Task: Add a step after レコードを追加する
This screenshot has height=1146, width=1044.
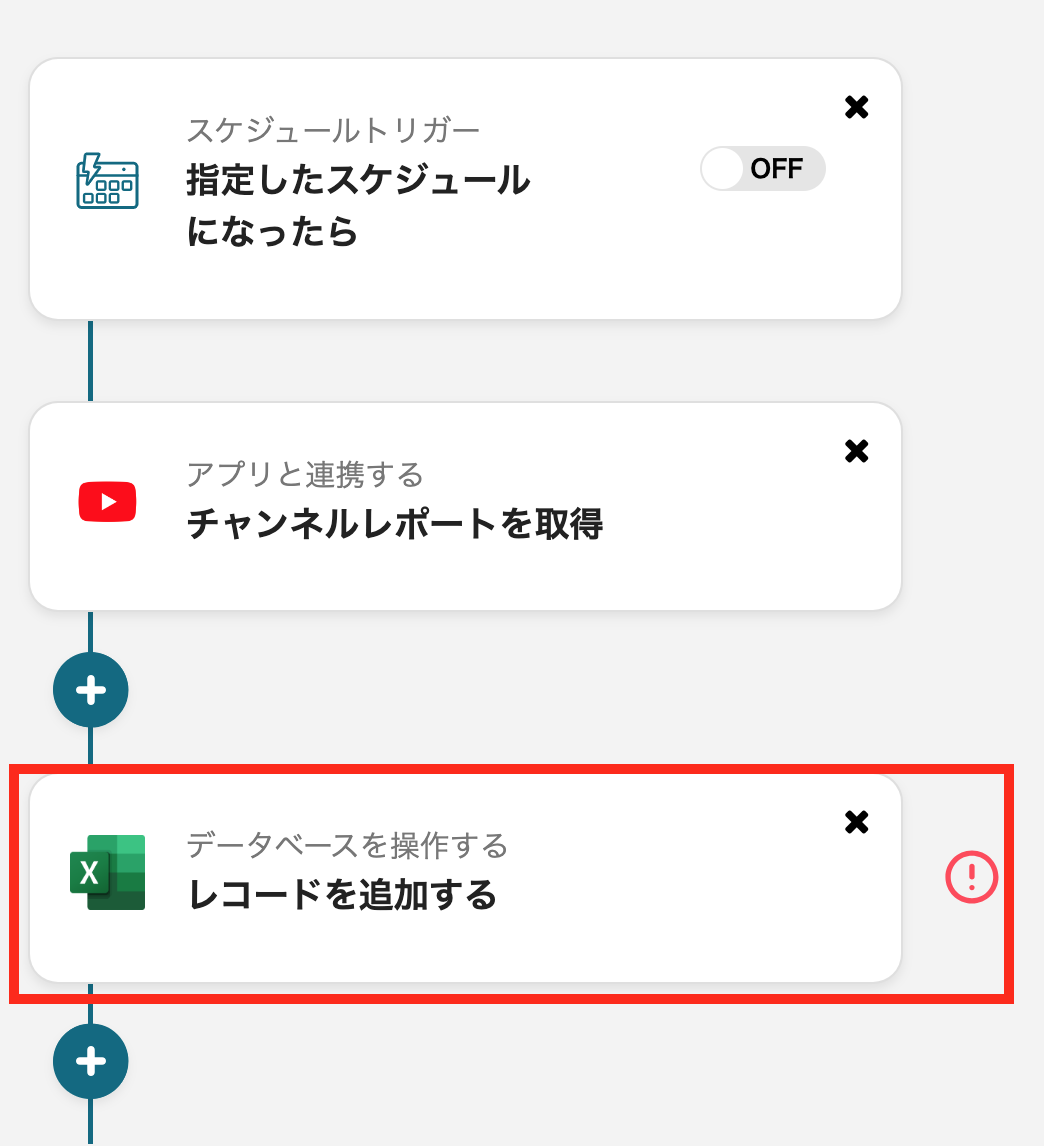Action: (91, 1061)
